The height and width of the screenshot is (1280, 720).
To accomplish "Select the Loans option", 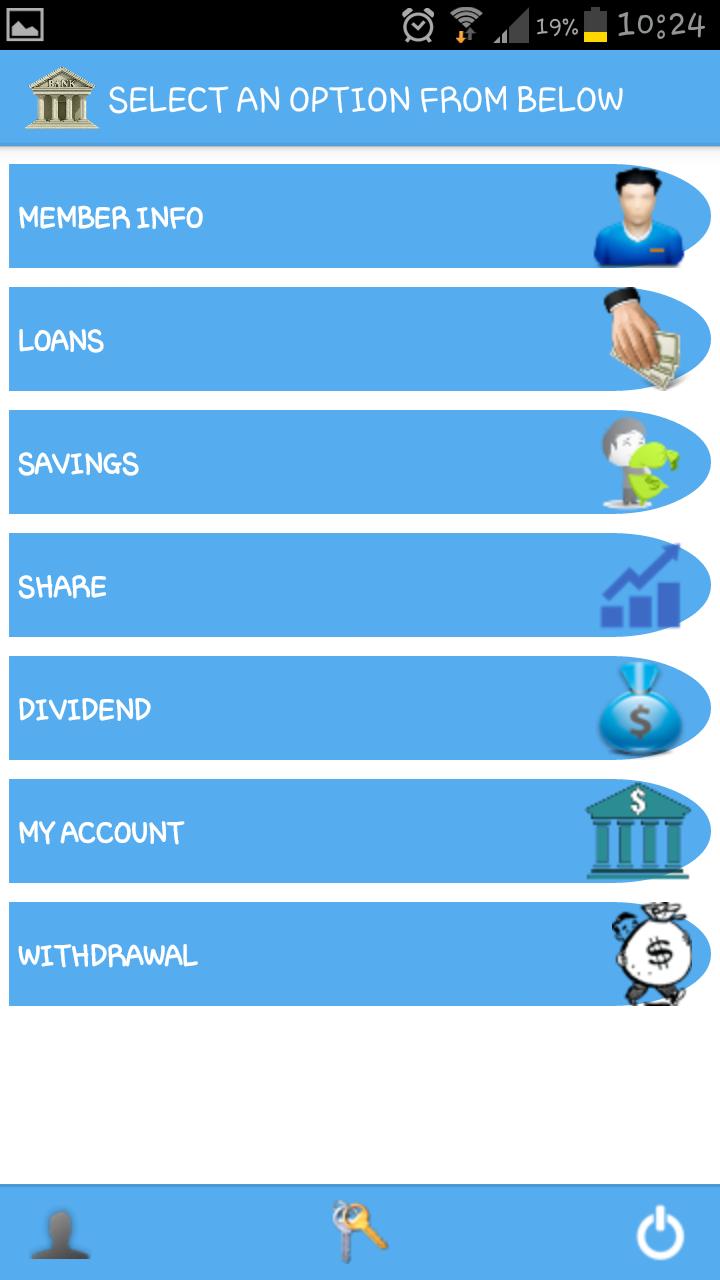I will point(300,337).
